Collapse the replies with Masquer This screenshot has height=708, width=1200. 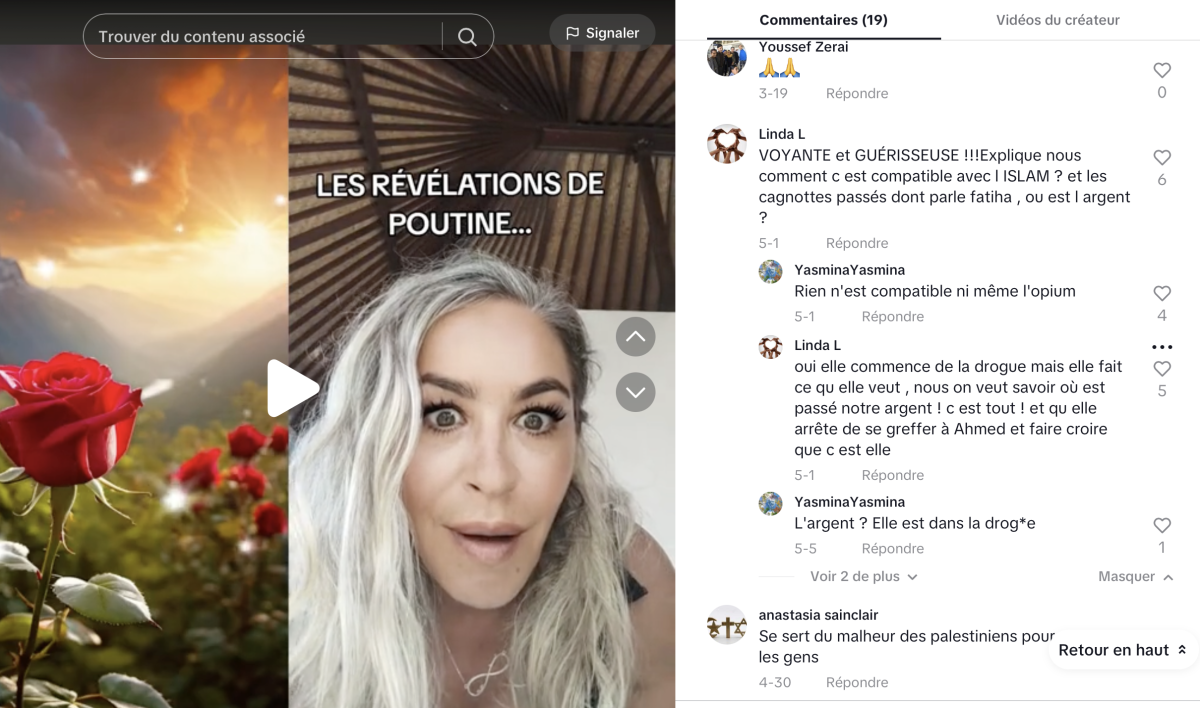click(1135, 577)
